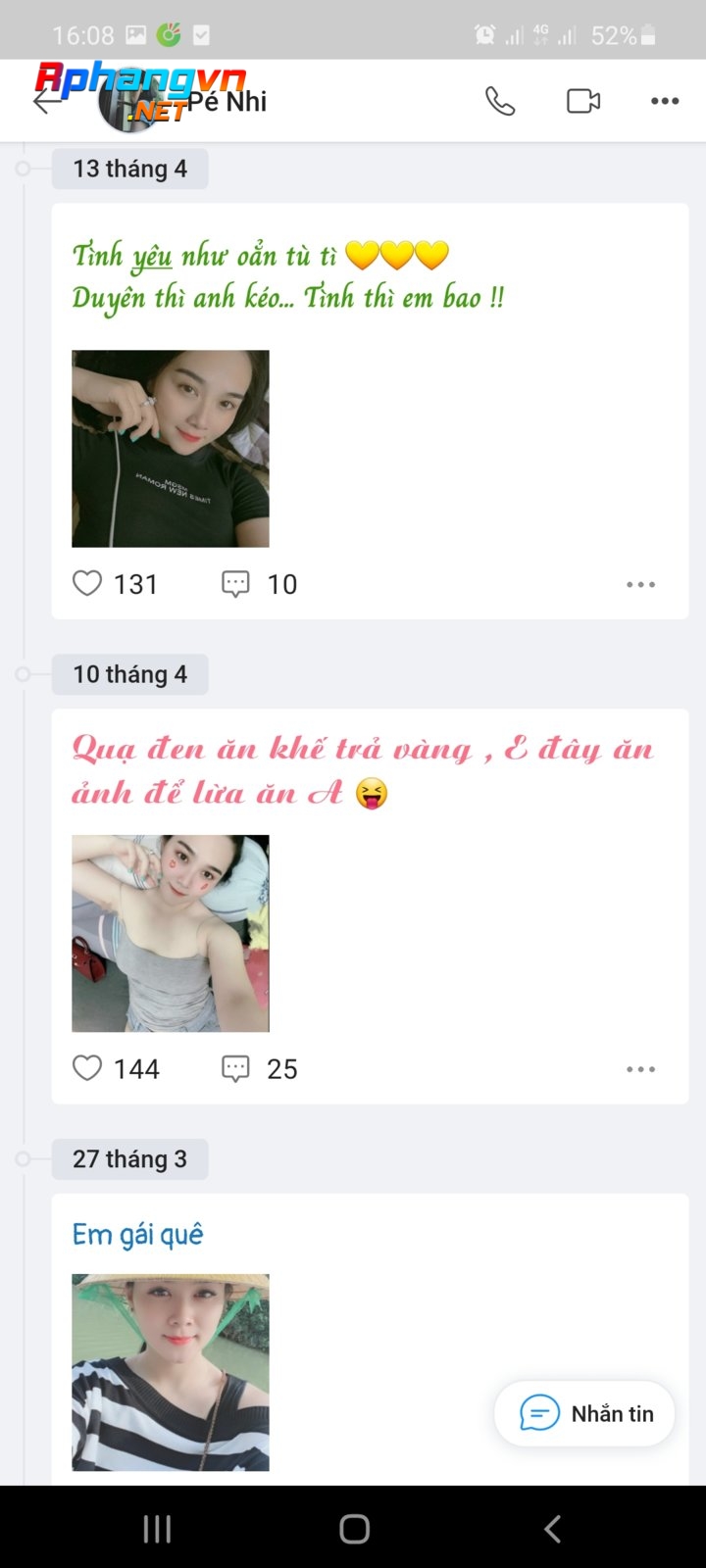Go back using the top-left arrow
Viewport: 706px width, 1568px height.
tap(45, 101)
